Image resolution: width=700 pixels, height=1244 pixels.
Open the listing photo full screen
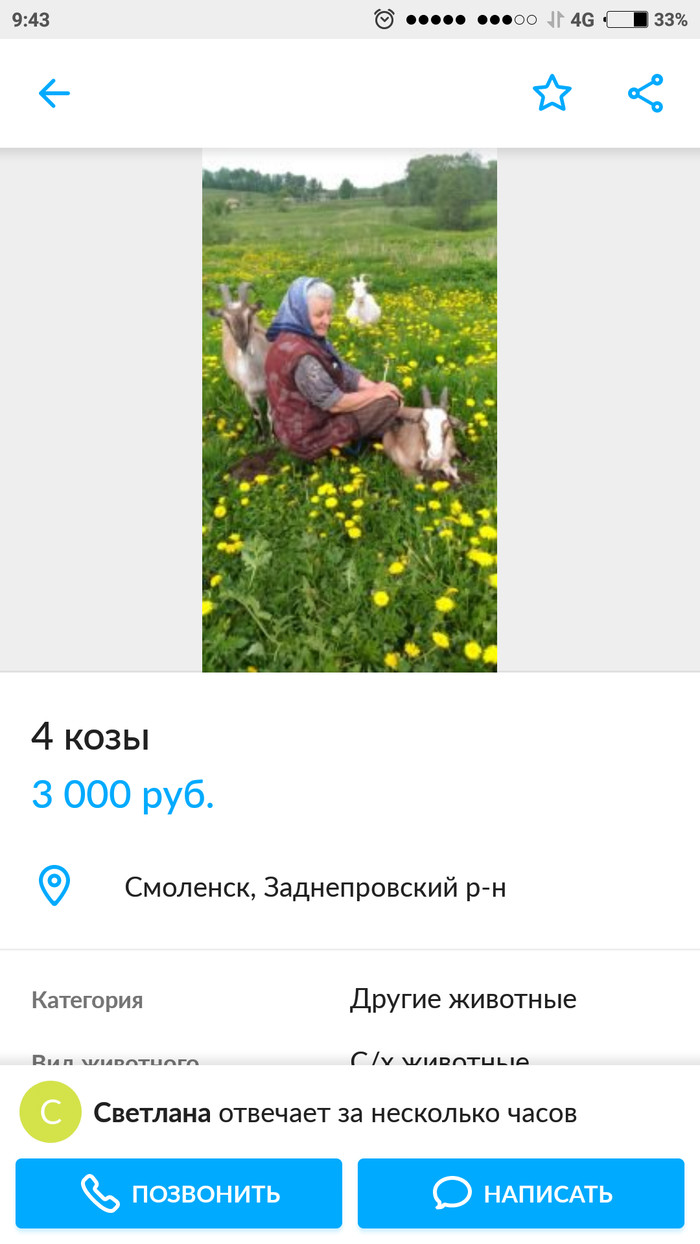(x=349, y=410)
